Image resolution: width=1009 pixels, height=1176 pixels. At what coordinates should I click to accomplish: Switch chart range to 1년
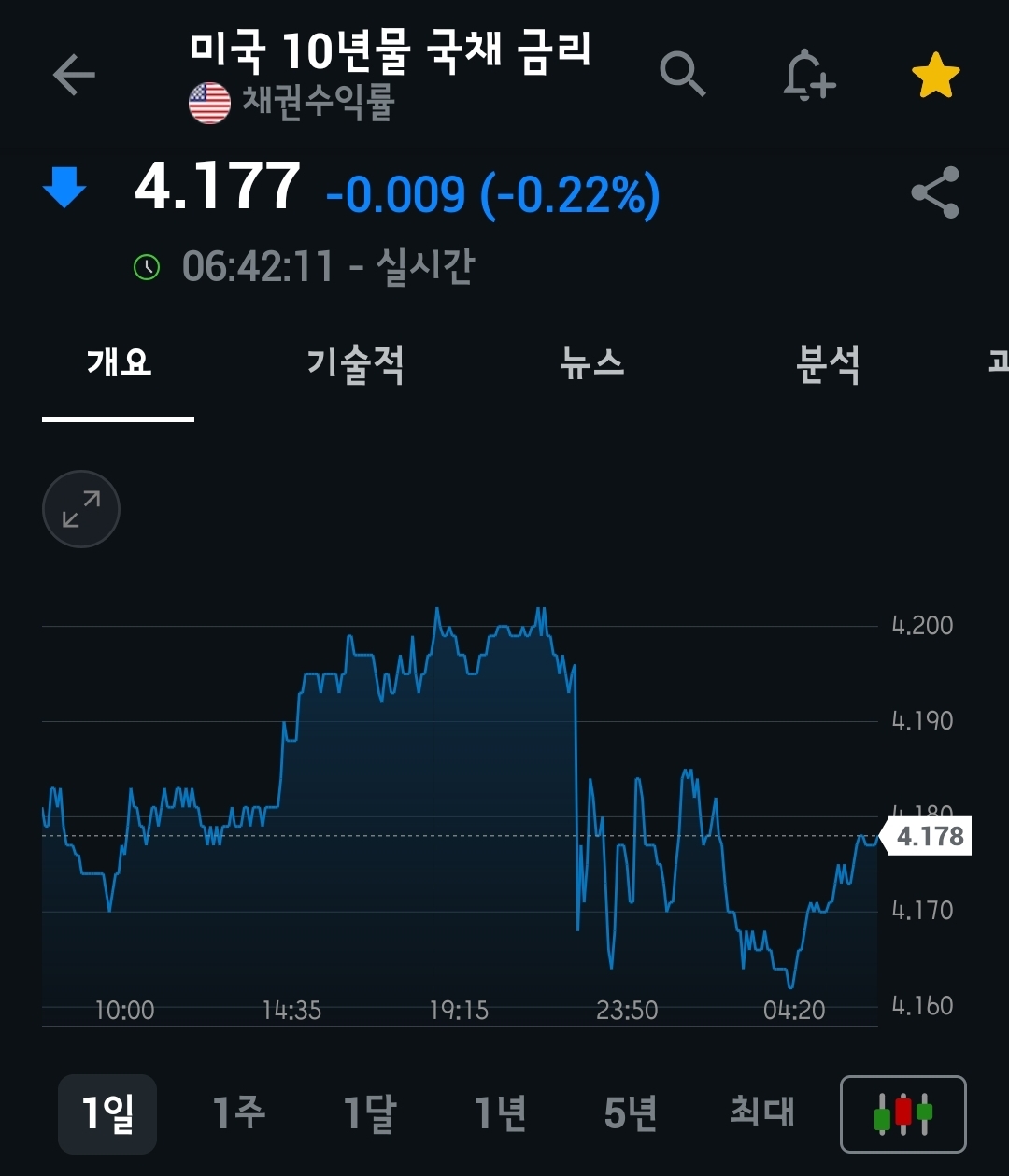pyautogui.click(x=500, y=1113)
